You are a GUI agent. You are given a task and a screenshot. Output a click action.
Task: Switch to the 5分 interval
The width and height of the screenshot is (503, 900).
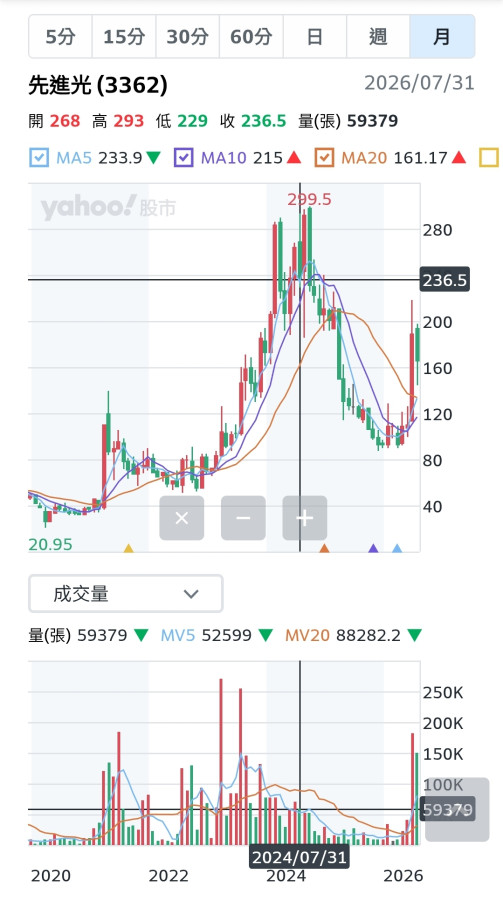coord(60,37)
